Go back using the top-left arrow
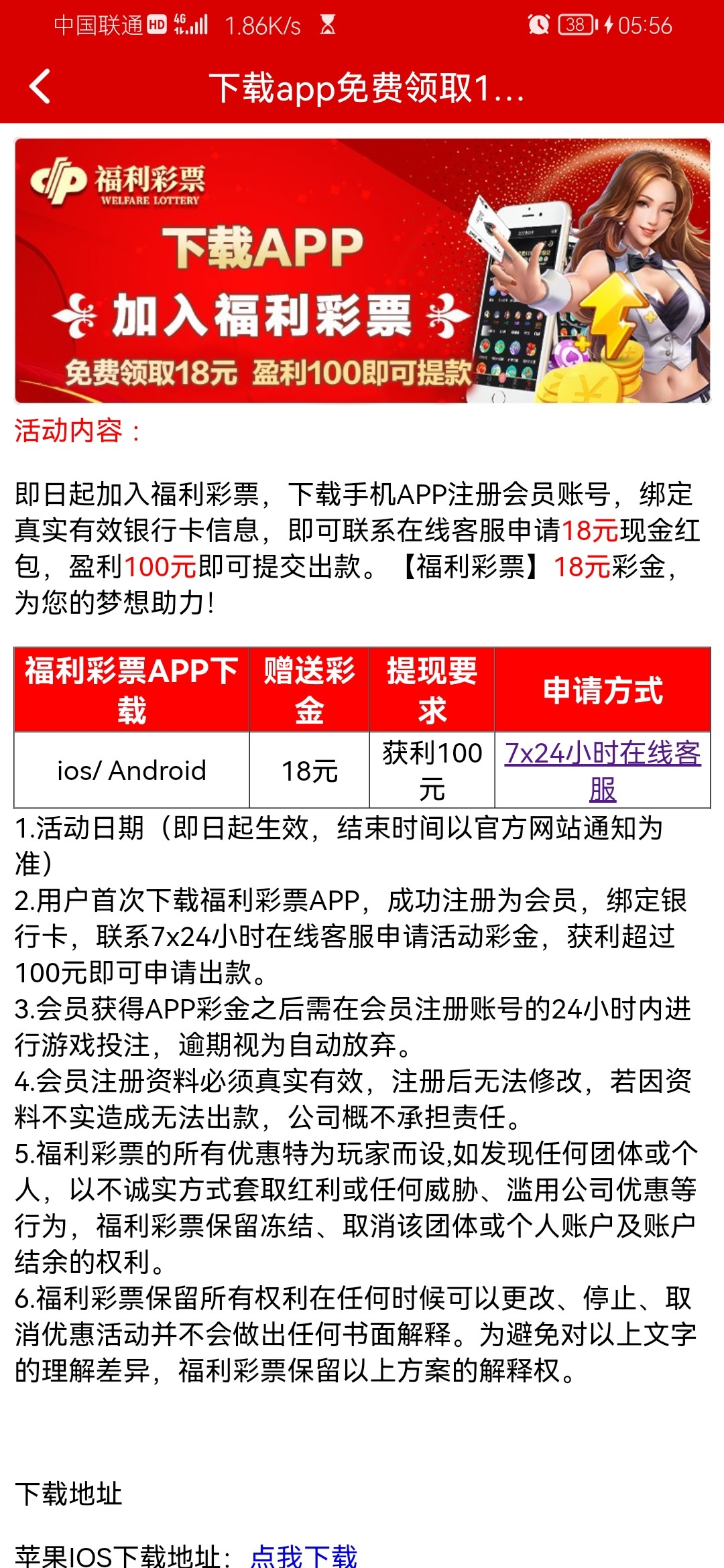The image size is (724, 1568). pos(40,87)
